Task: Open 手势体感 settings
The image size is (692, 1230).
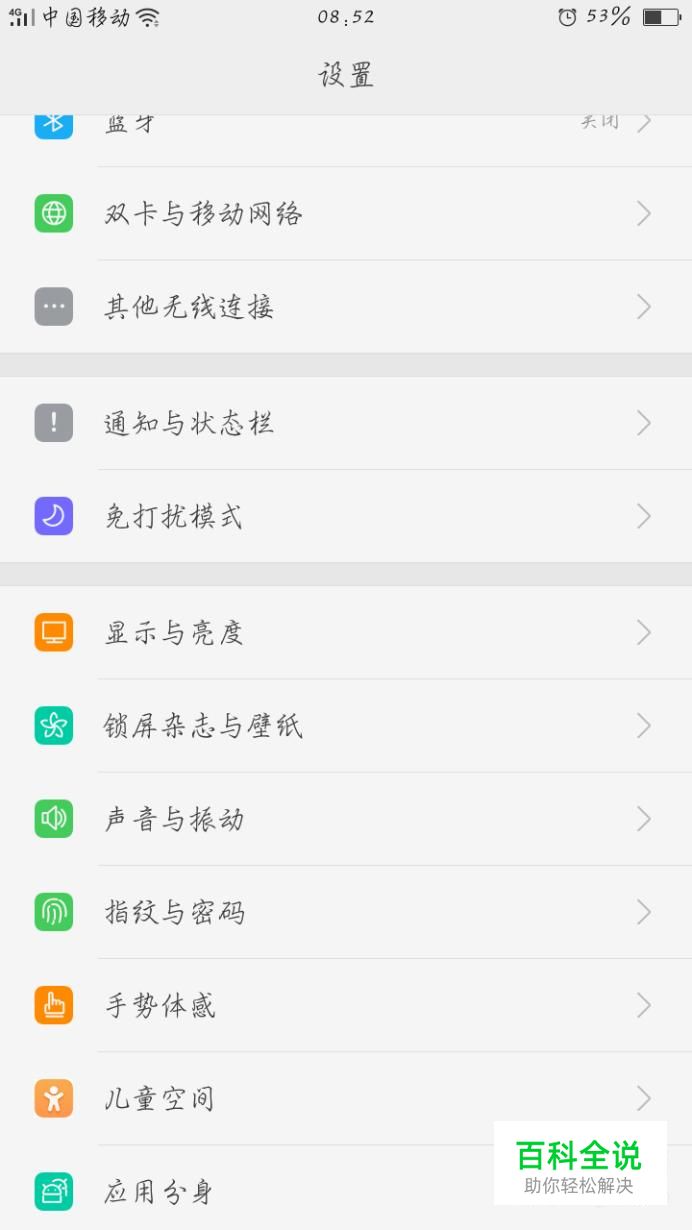Action: pos(346,1005)
